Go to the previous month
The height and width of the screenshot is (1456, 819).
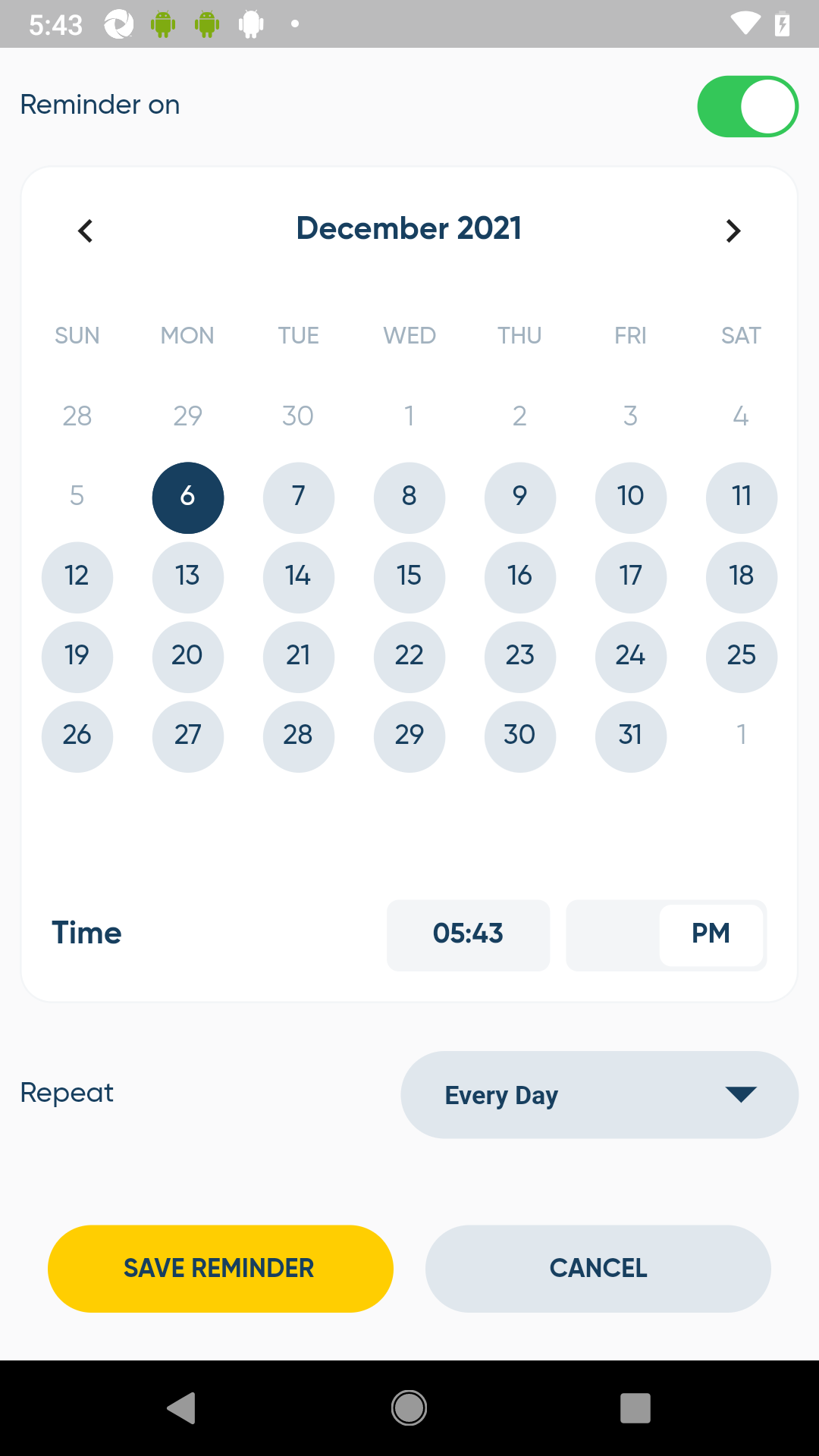tap(86, 231)
